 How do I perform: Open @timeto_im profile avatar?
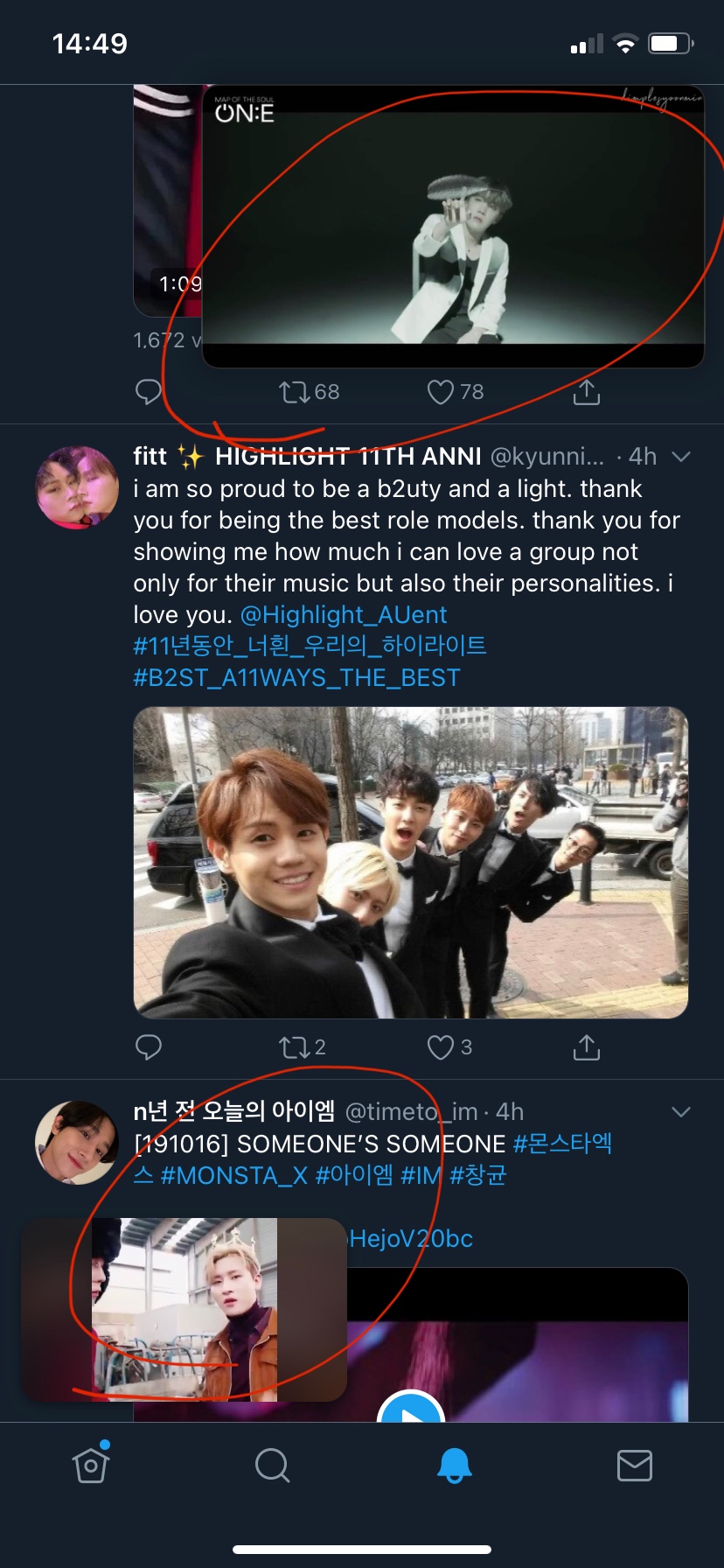tap(77, 1143)
